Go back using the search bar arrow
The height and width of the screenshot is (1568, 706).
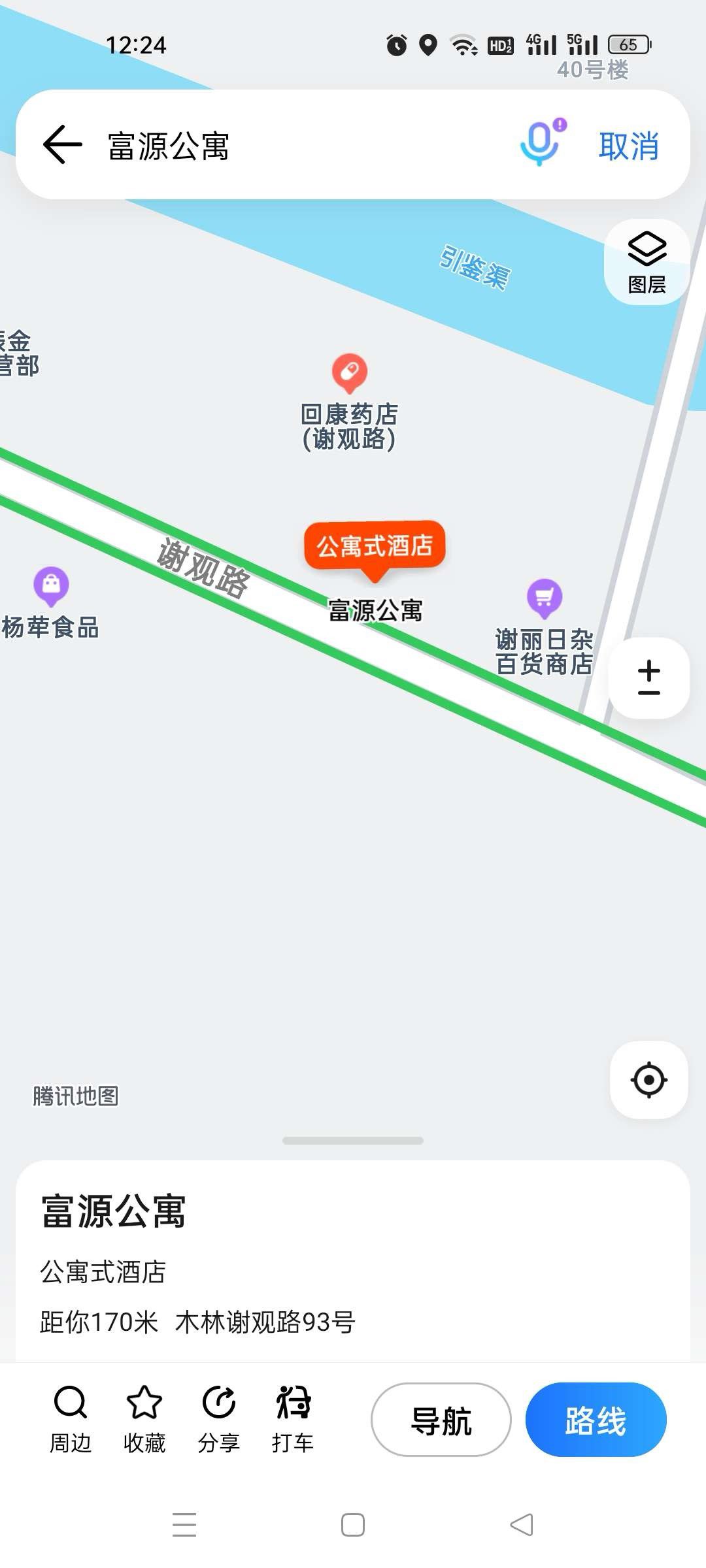[x=62, y=144]
